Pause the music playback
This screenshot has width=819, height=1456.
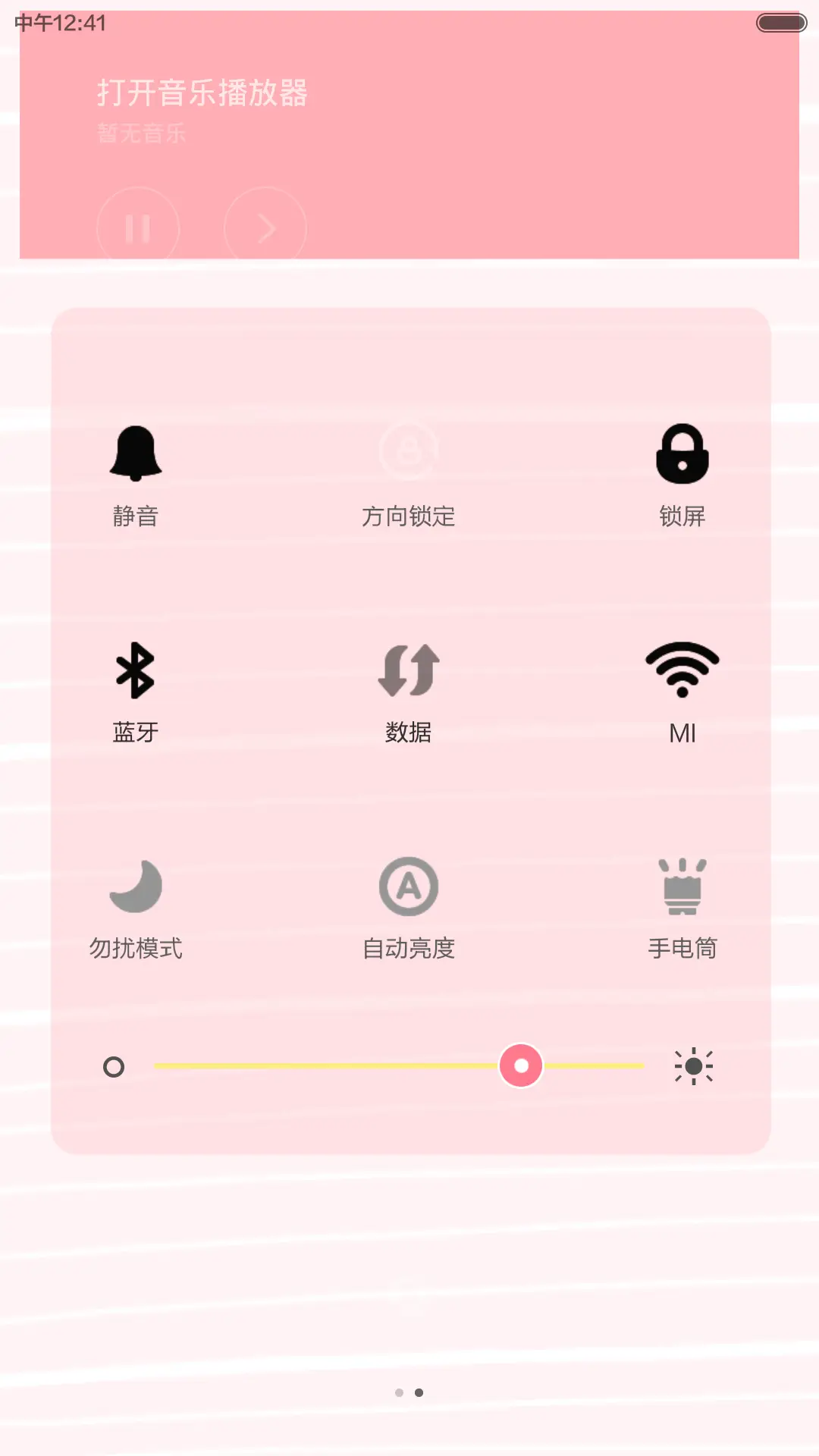(138, 227)
